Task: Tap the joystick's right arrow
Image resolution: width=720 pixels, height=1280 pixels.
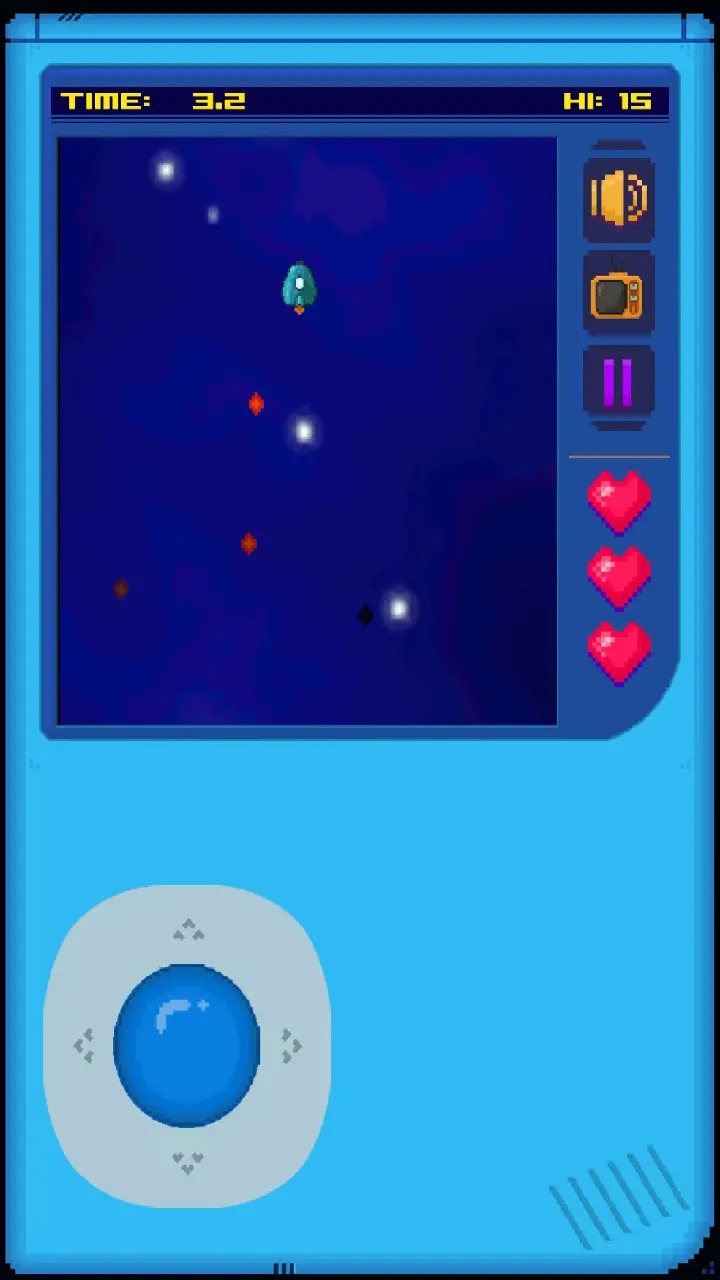Action: pos(291,1046)
